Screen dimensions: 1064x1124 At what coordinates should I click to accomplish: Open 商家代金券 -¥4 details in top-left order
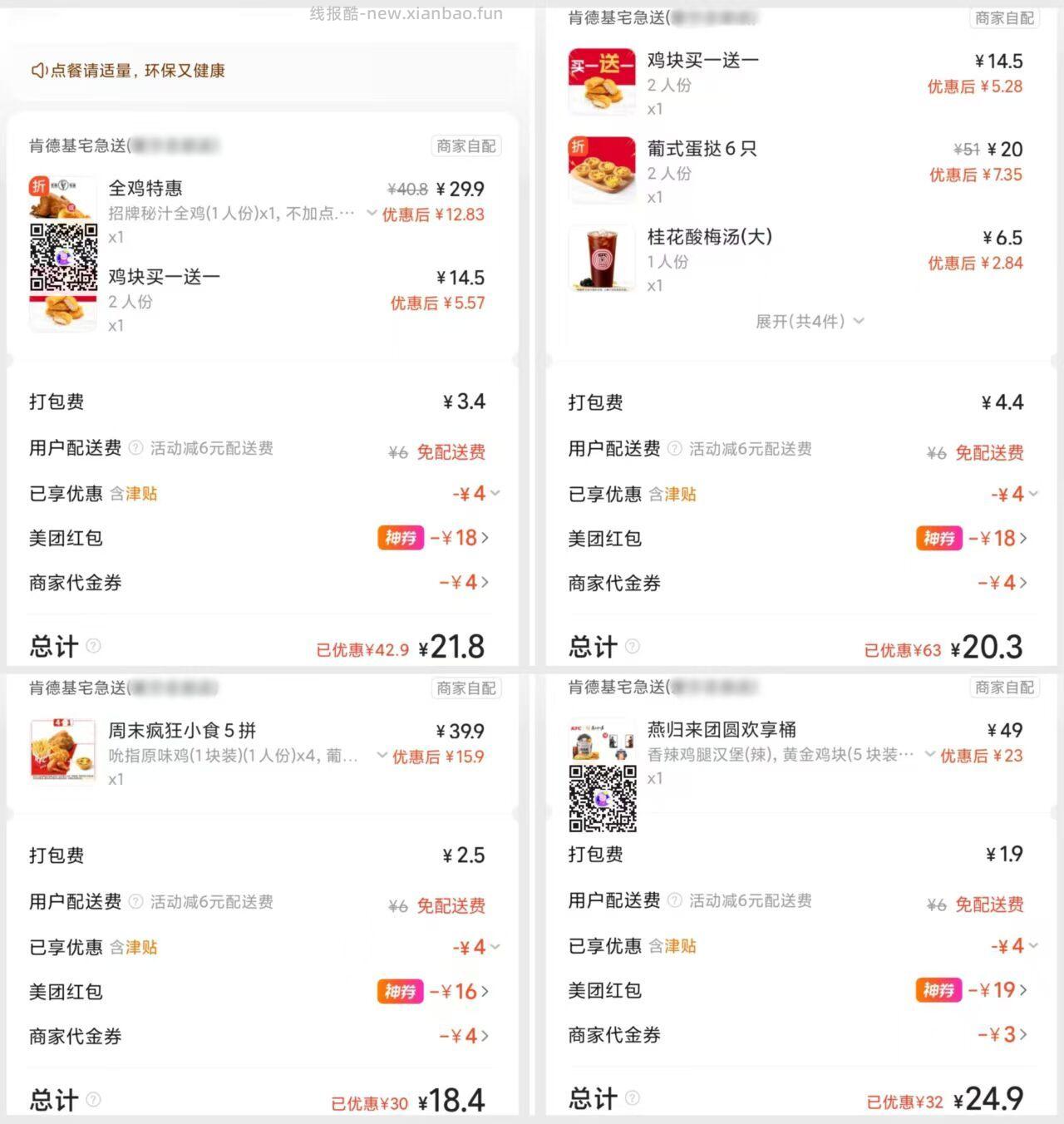coord(462,582)
